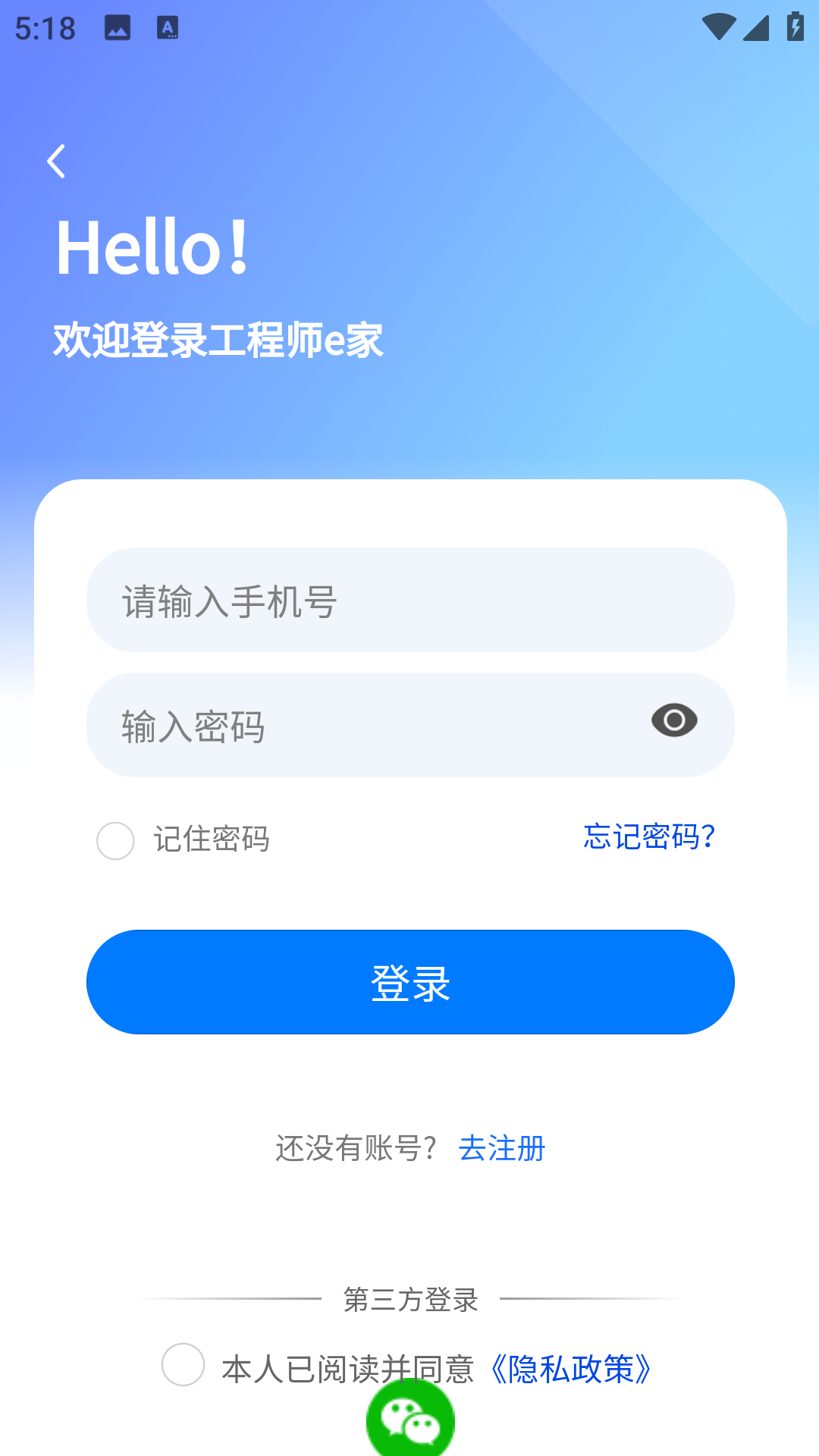Tap the keyboard notification icon in the status bar
The height and width of the screenshot is (1456, 819).
coord(167,29)
